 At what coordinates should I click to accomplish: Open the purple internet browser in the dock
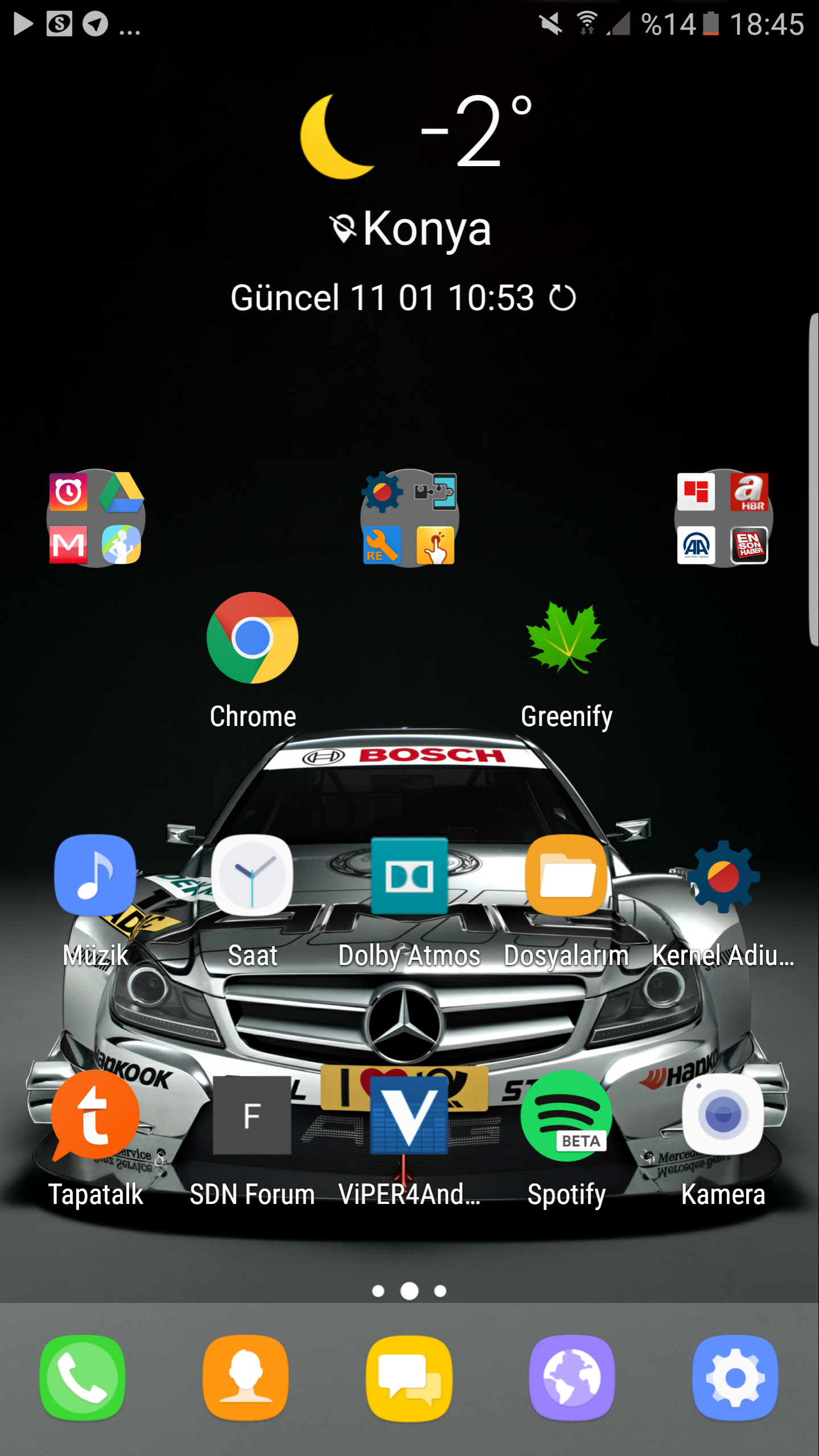tap(572, 1377)
